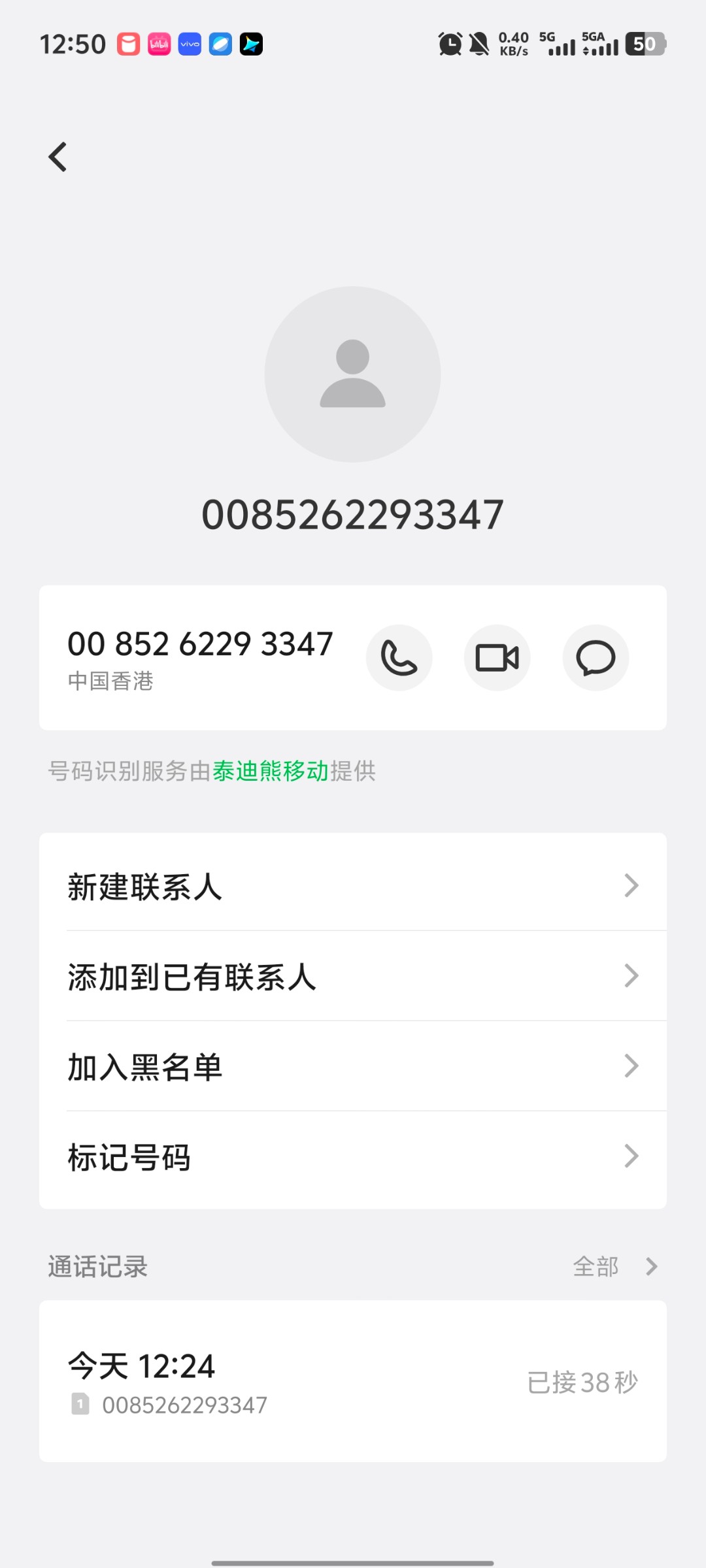Send a message to this number
706x1568 pixels.
click(596, 658)
